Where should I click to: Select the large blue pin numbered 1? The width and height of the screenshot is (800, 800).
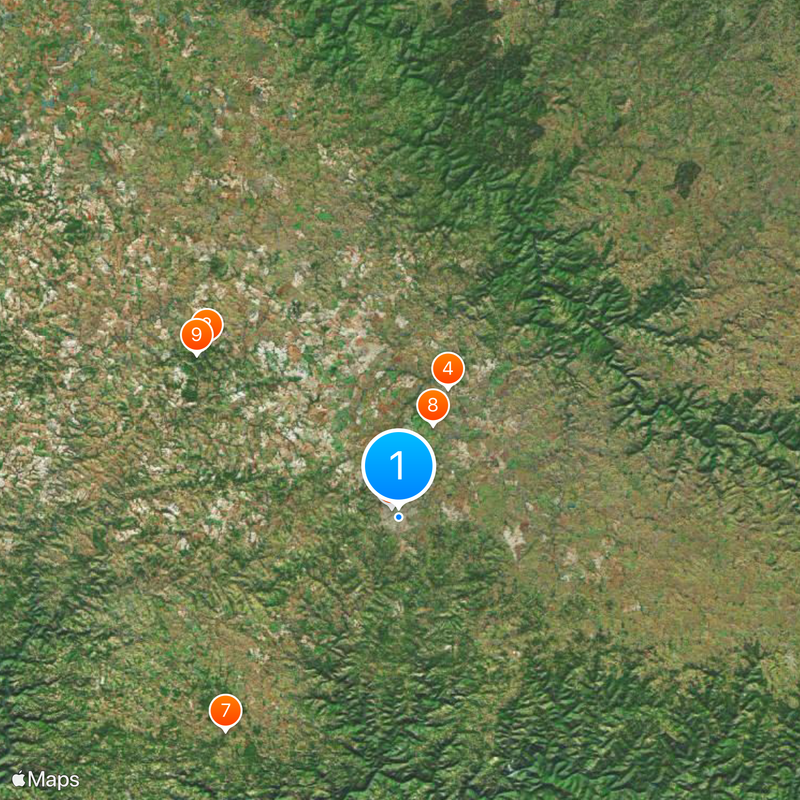(398, 466)
